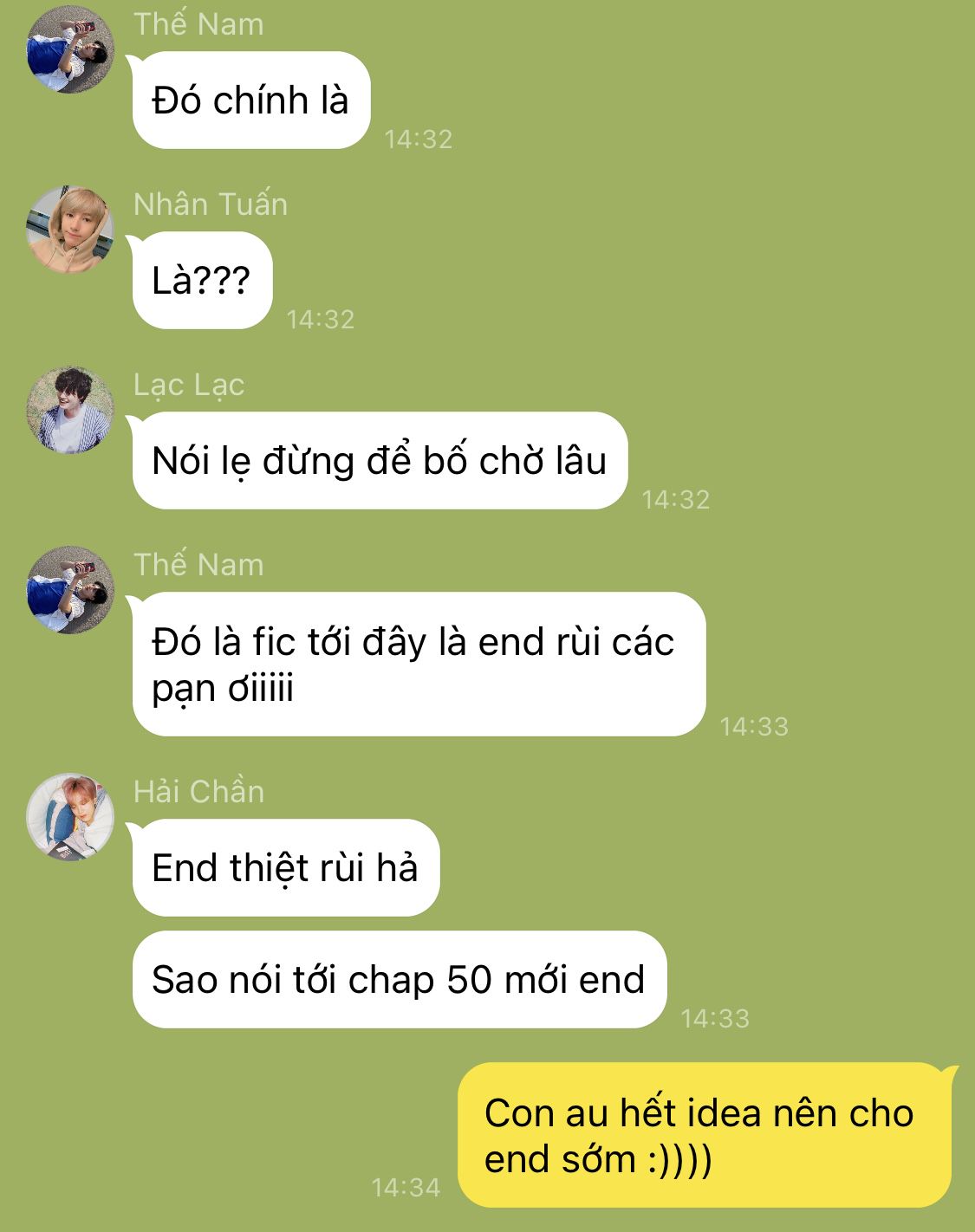
Task: Tap Thế Nam's avatar beside the "fic tới đây" message
Action: tap(70, 590)
